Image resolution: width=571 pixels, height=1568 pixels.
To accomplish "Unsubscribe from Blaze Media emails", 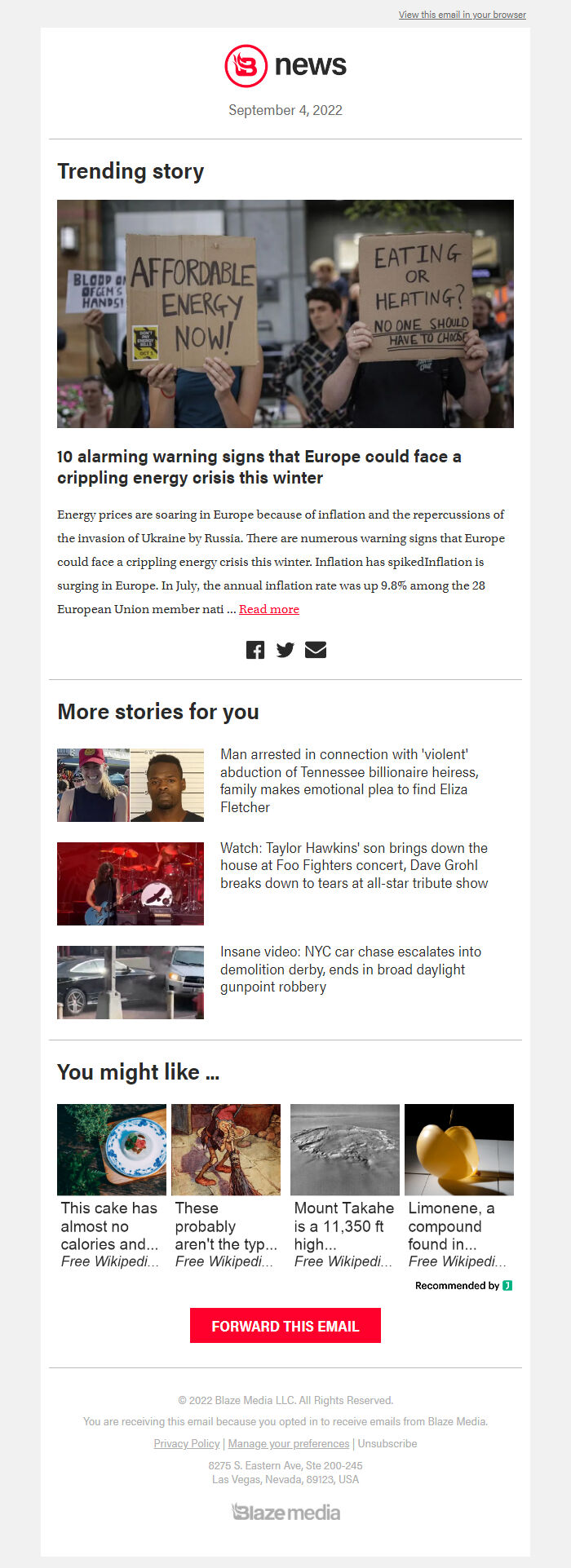I will [x=387, y=1443].
